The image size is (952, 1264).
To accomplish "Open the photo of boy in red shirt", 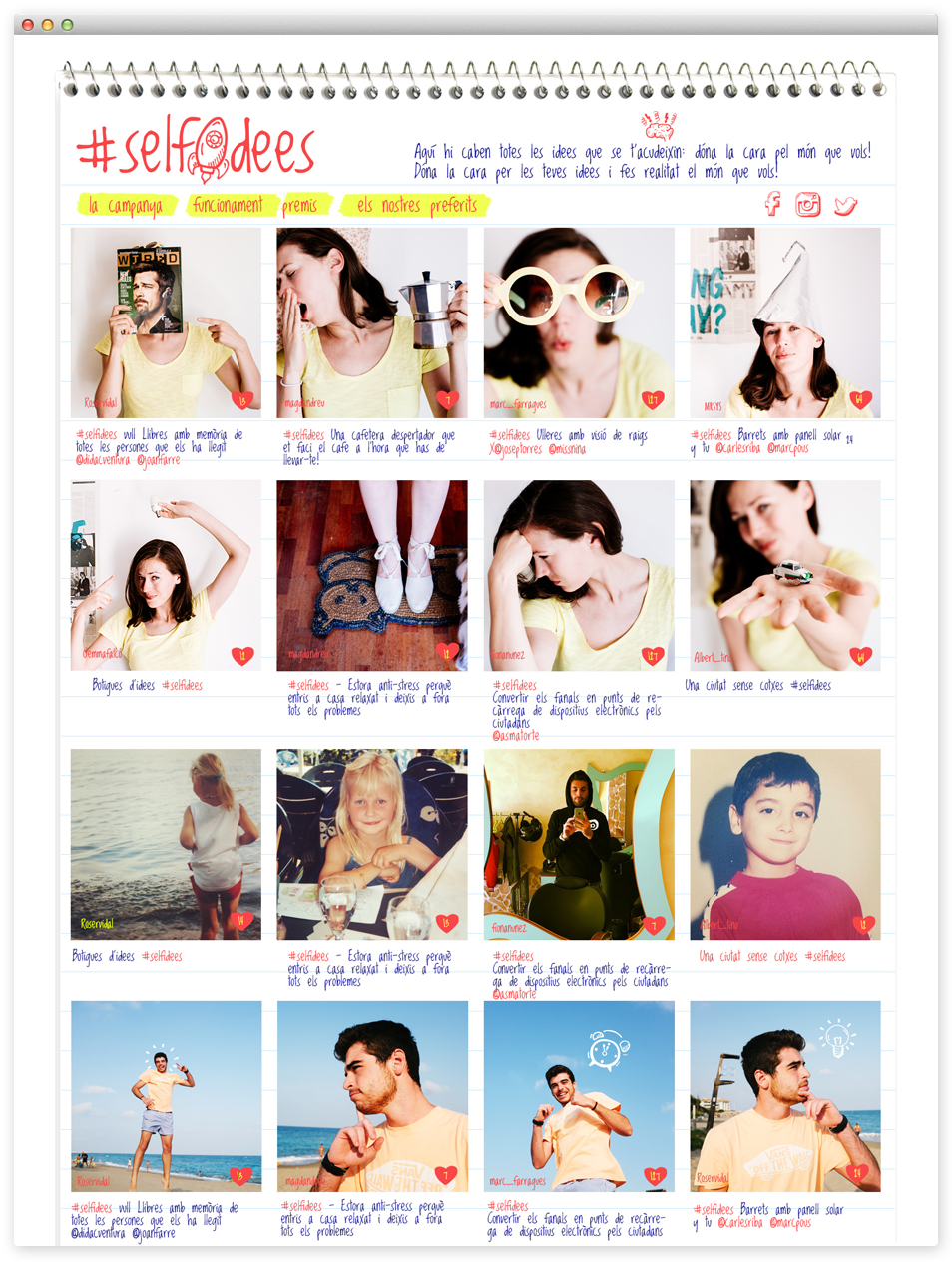I will click(x=785, y=844).
